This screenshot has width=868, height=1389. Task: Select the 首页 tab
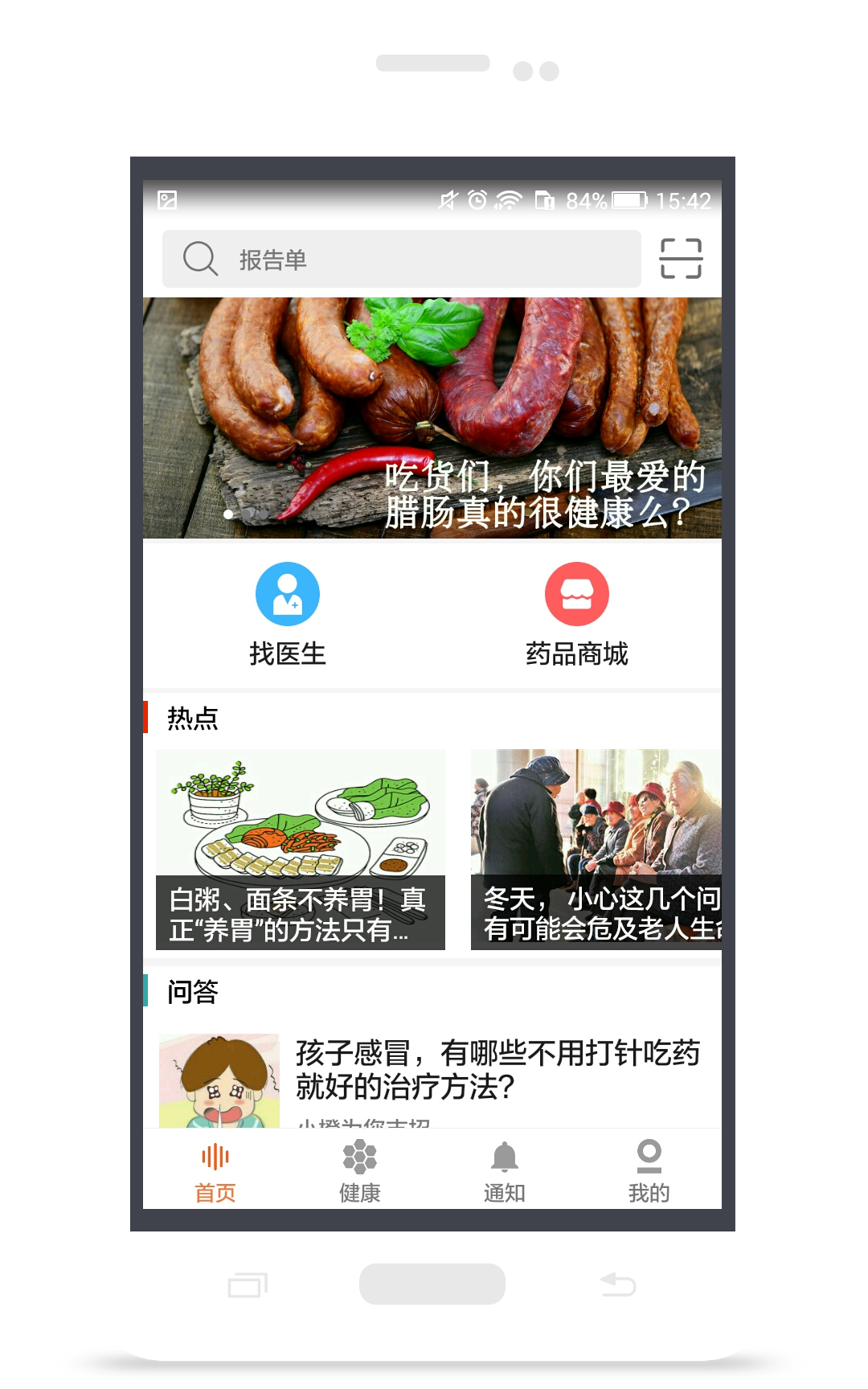[x=215, y=1172]
